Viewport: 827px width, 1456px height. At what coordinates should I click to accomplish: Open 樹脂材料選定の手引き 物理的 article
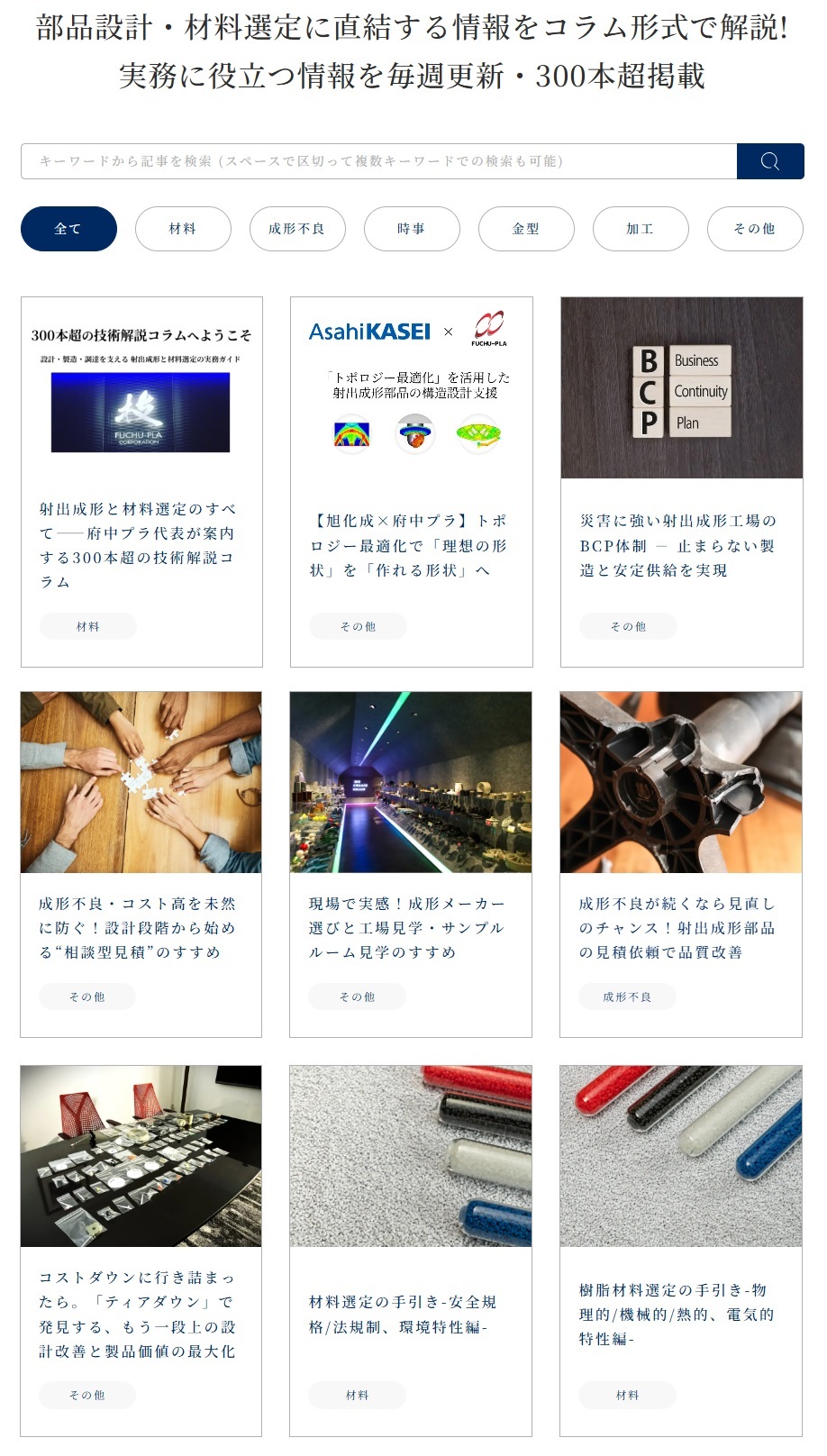(681, 1251)
